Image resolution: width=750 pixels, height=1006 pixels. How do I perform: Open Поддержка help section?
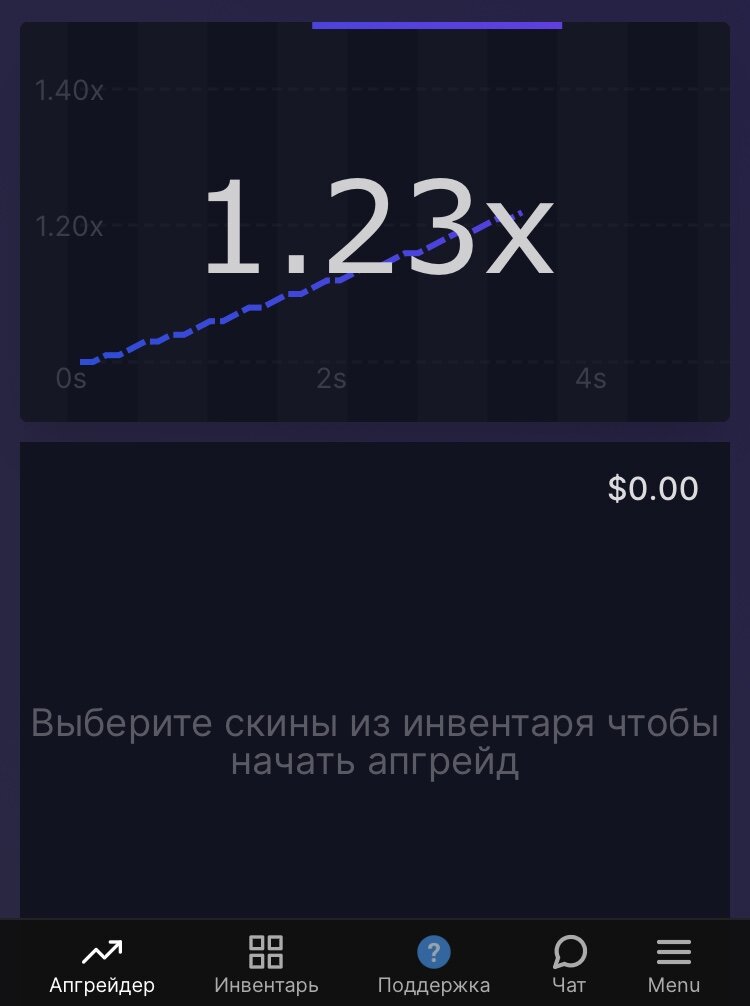(x=433, y=965)
